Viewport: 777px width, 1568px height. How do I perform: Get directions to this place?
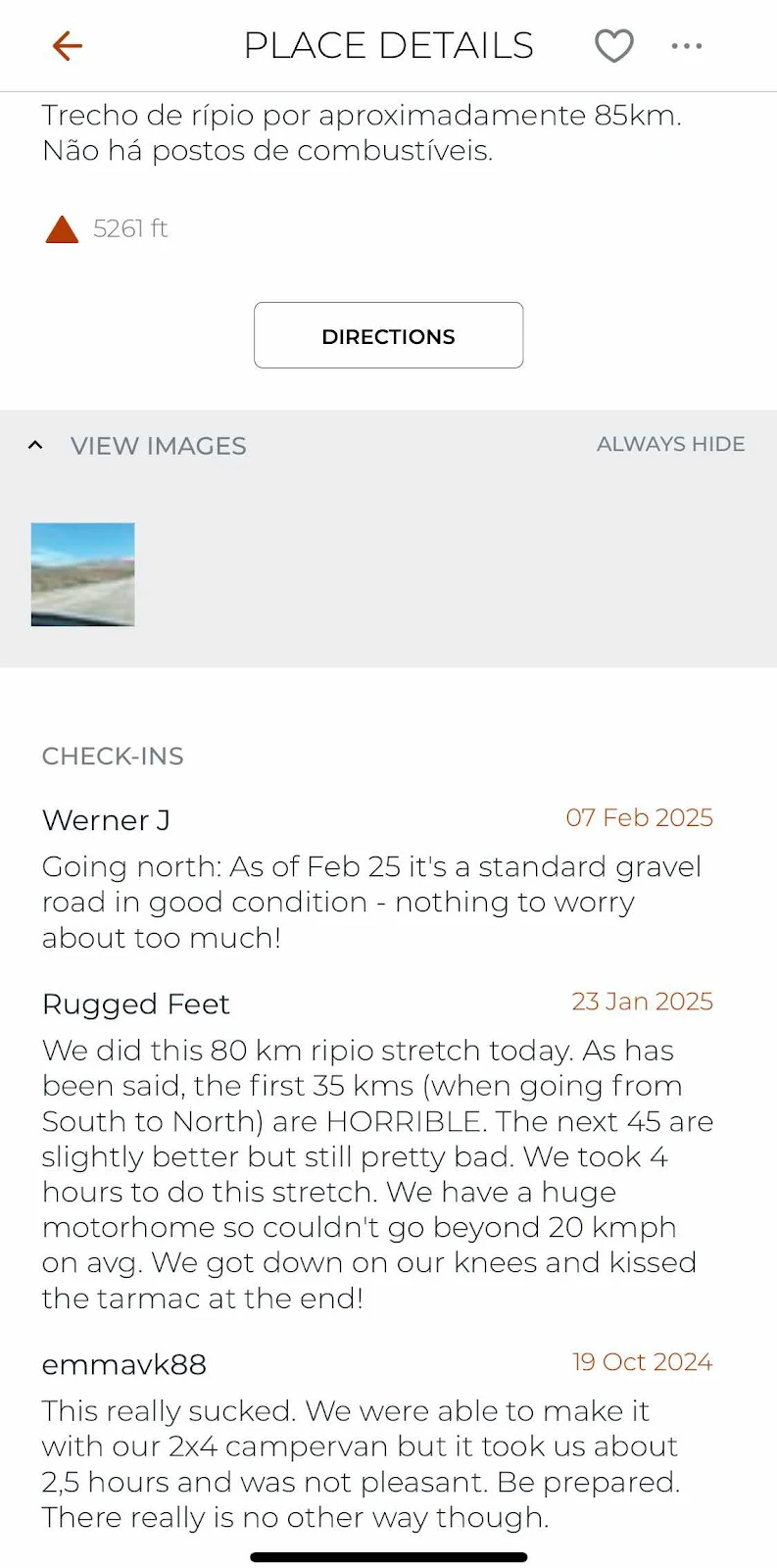point(388,336)
